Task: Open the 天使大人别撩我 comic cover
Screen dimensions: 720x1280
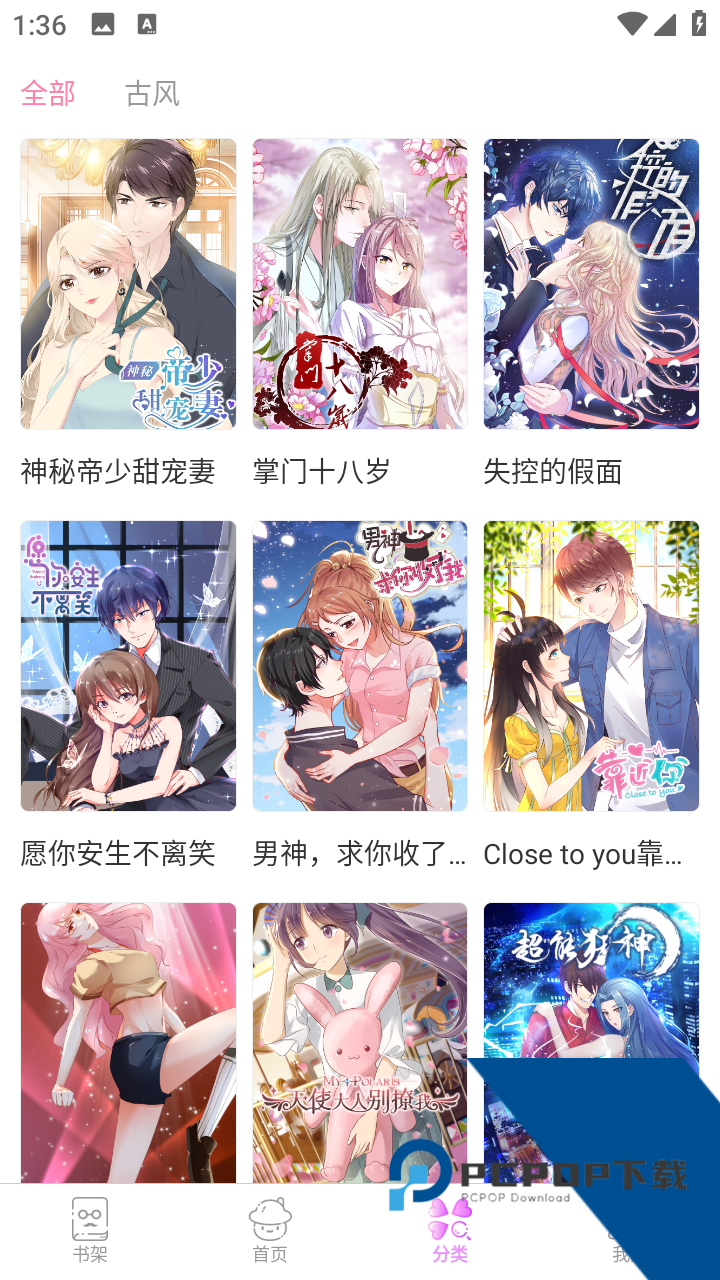Action: (360, 1043)
